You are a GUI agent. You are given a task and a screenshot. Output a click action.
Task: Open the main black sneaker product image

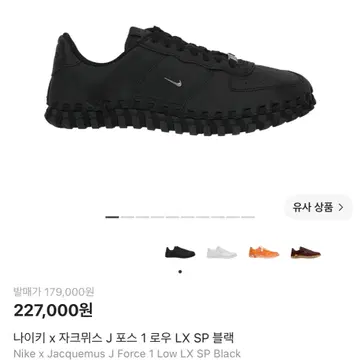(x=180, y=81)
